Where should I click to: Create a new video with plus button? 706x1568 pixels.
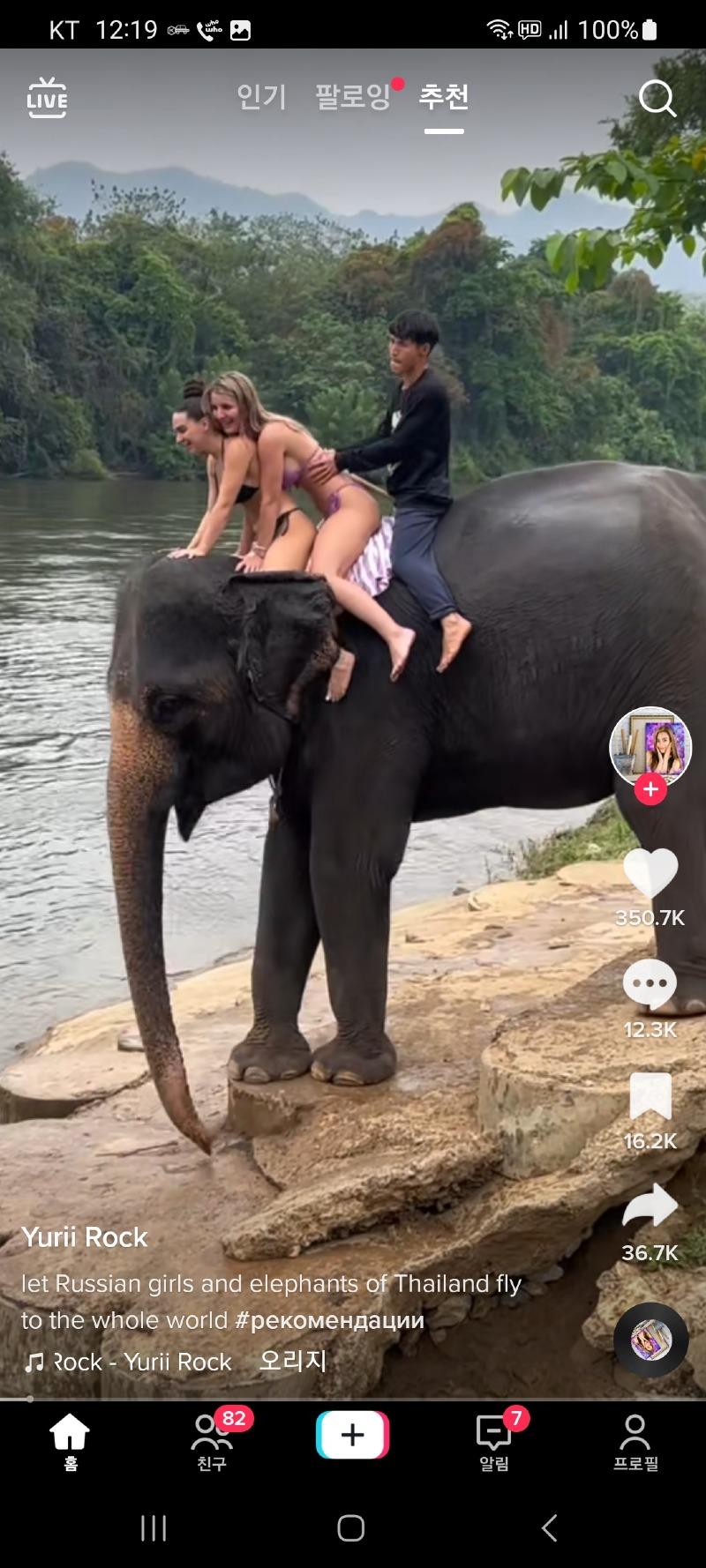pos(352,1435)
